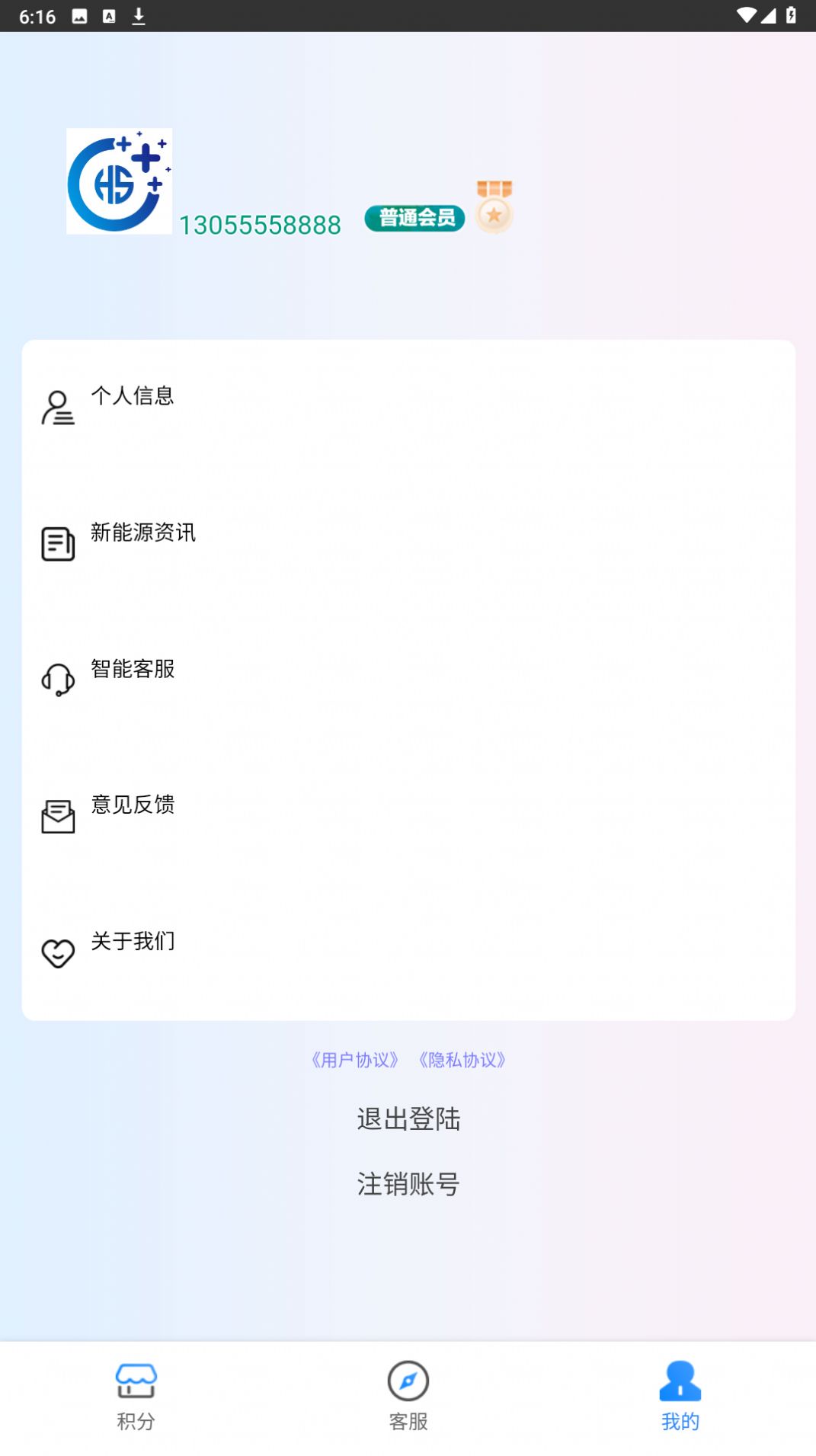Open the 个人信息 person profile icon
The image size is (816, 1456).
(57, 406)
